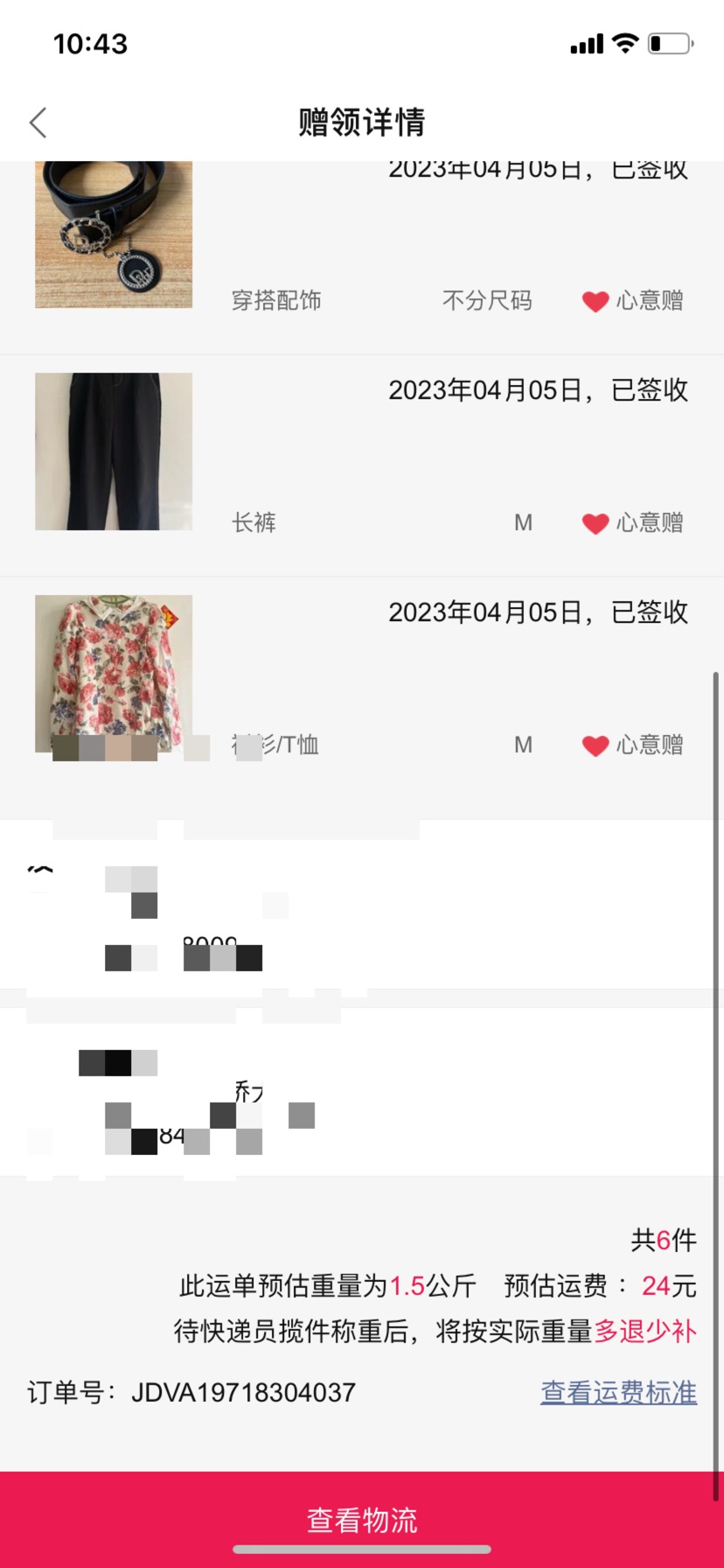This screenshot has height=1568, width=724.
Task: Go back from the 赠领详情 page
Action: coord(38,122)
